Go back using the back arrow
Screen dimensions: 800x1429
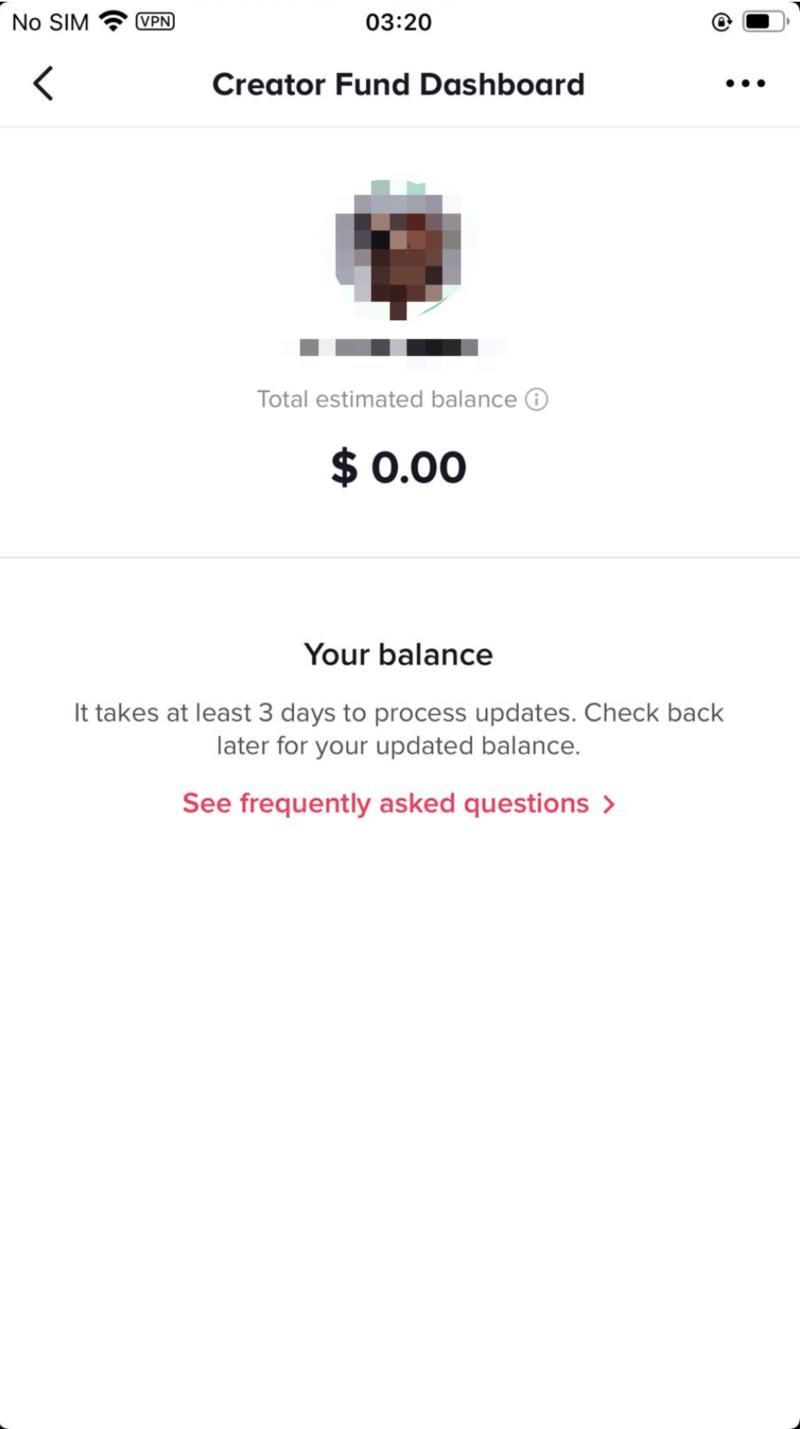coord(44,84)
